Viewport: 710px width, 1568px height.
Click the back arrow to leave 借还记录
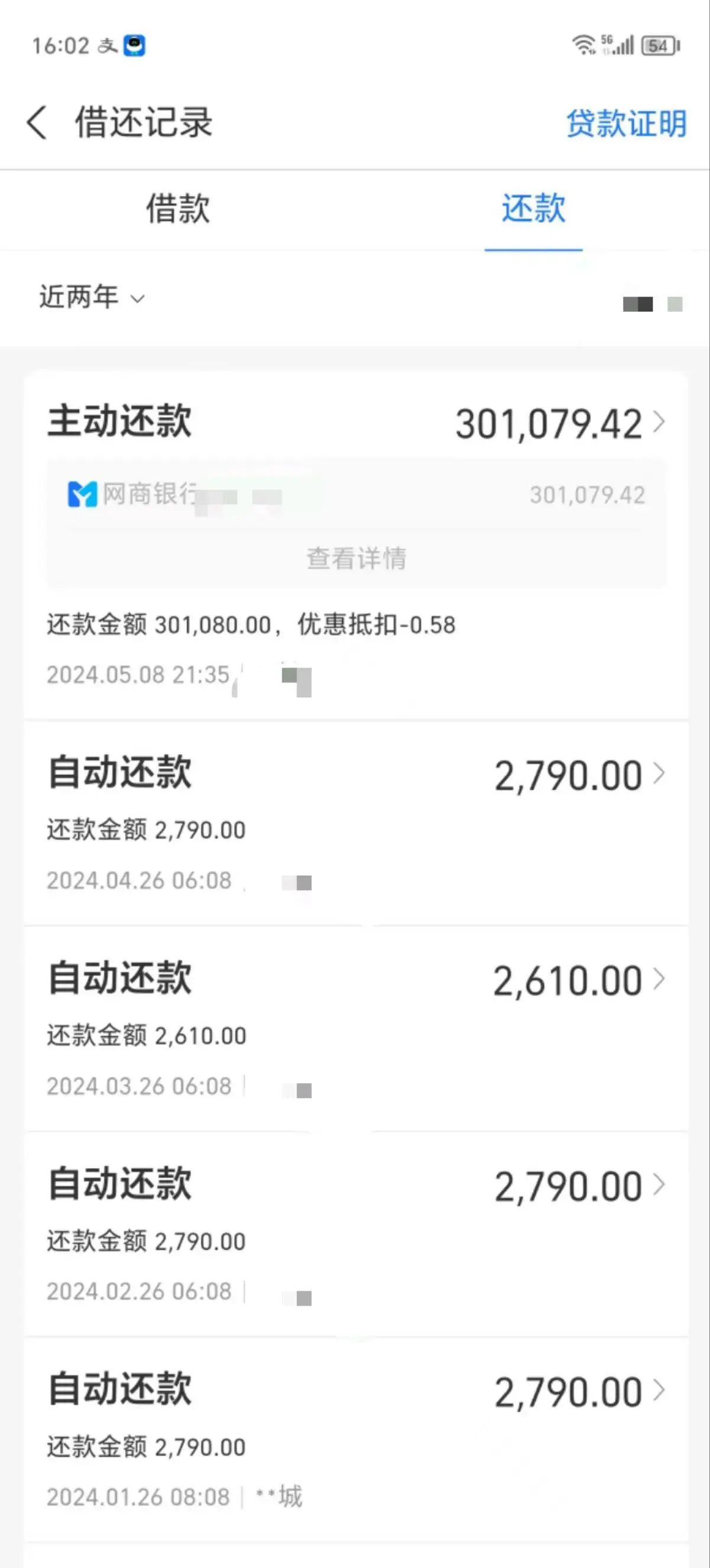[x=37, y=124]
